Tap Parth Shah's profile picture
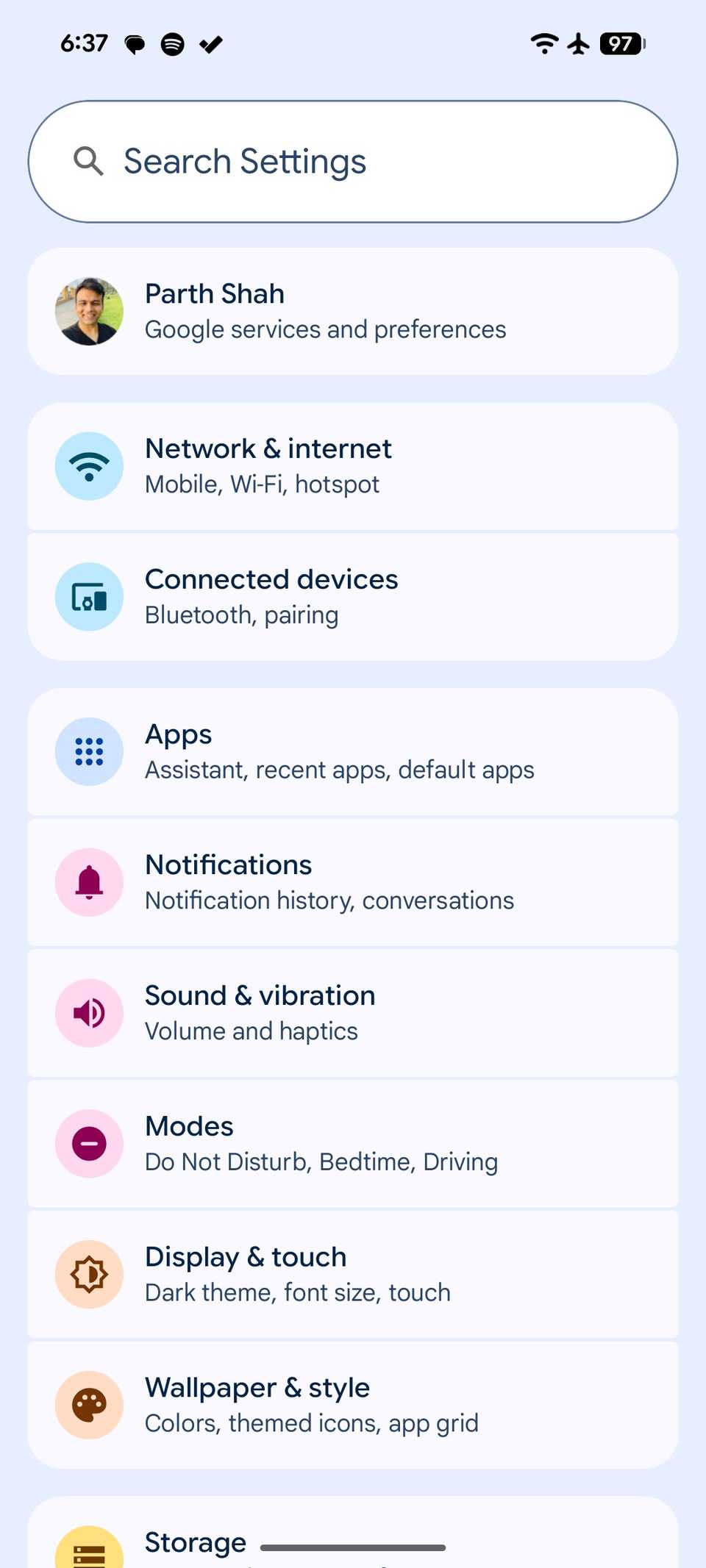This screenshot has height=1568, width=706. (89, 310)
